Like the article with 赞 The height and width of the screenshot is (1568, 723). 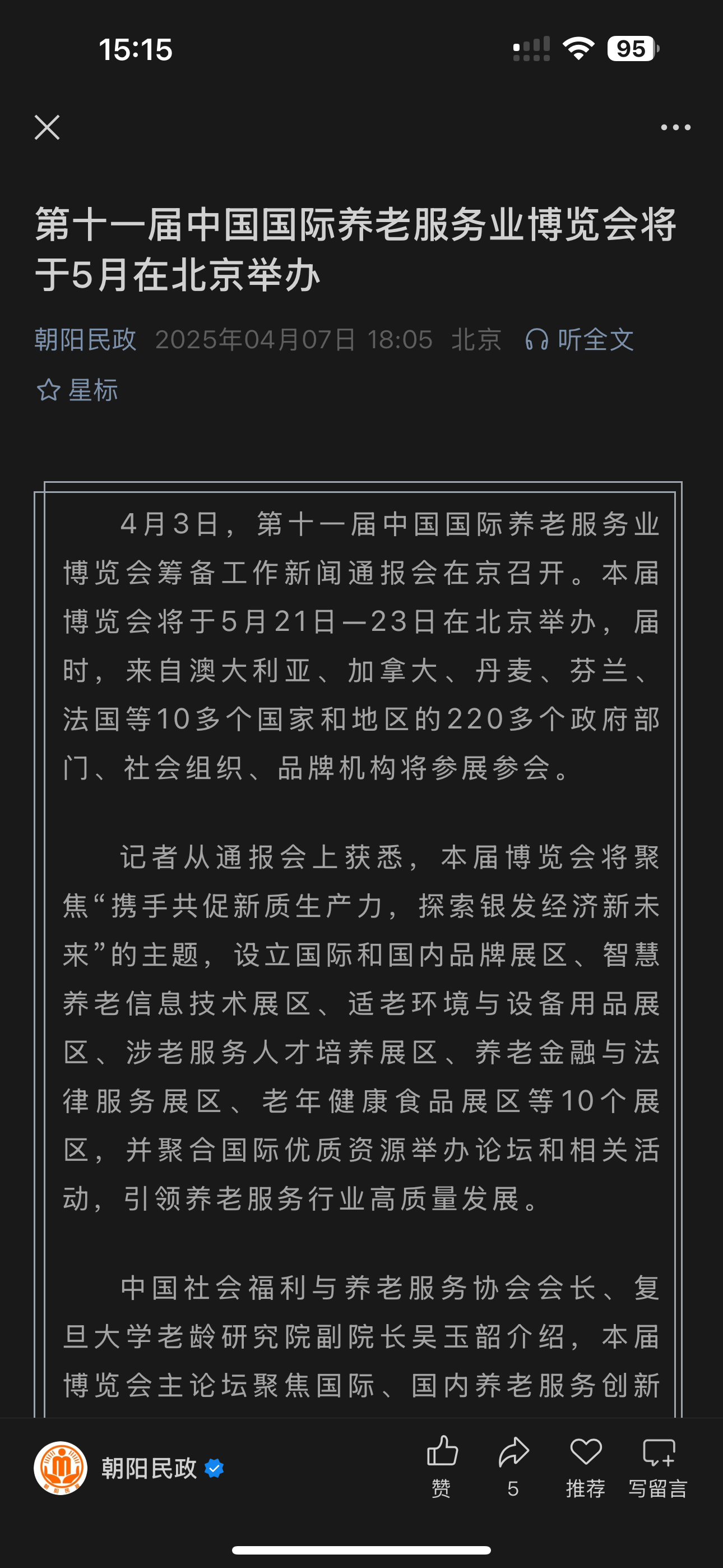pyautogui.click(x=442, y=1467)
